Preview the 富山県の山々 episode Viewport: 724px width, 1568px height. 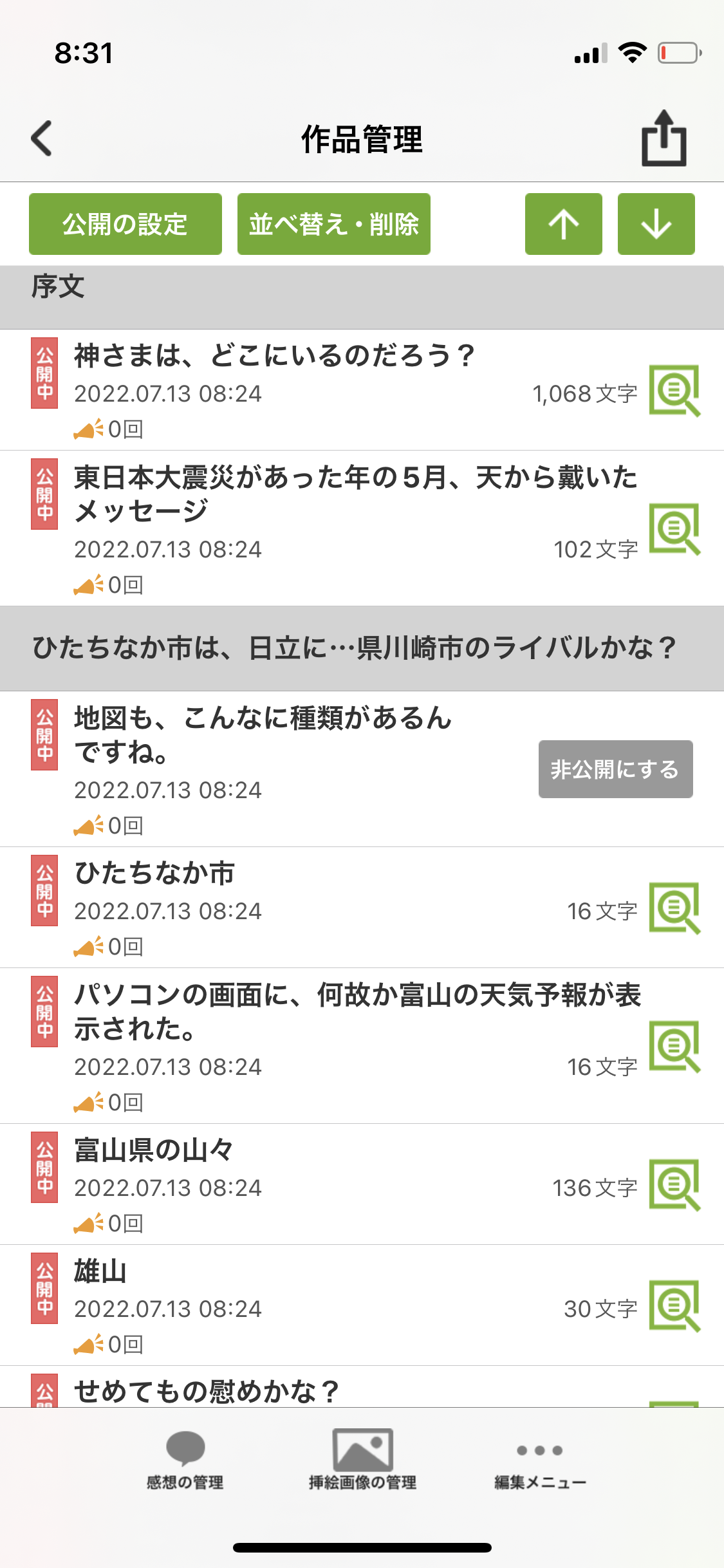674,1185
